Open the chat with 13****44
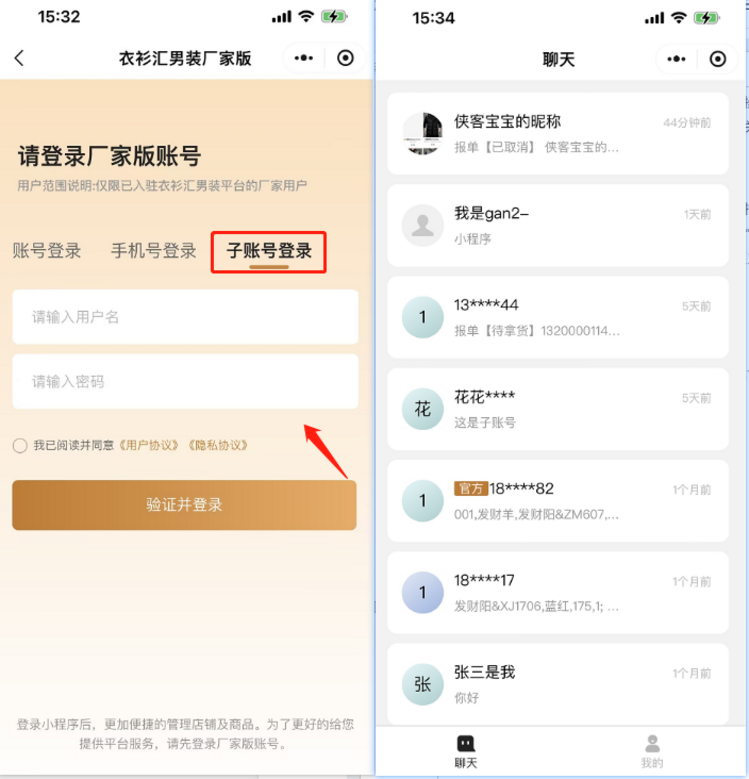The image size is (749, 779). pyautogui.click(x=557, y=317)
